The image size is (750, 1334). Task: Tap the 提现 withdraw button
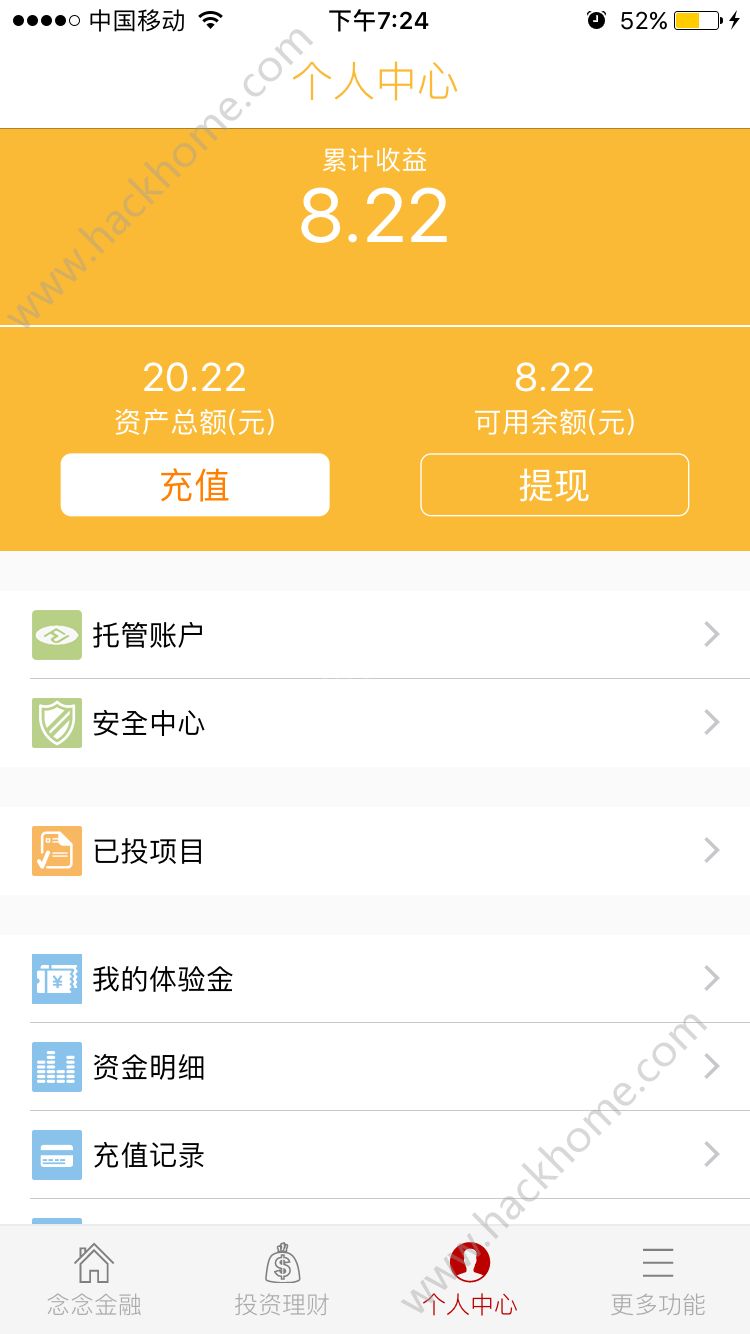pyautogui.click(x=554, y=485)
